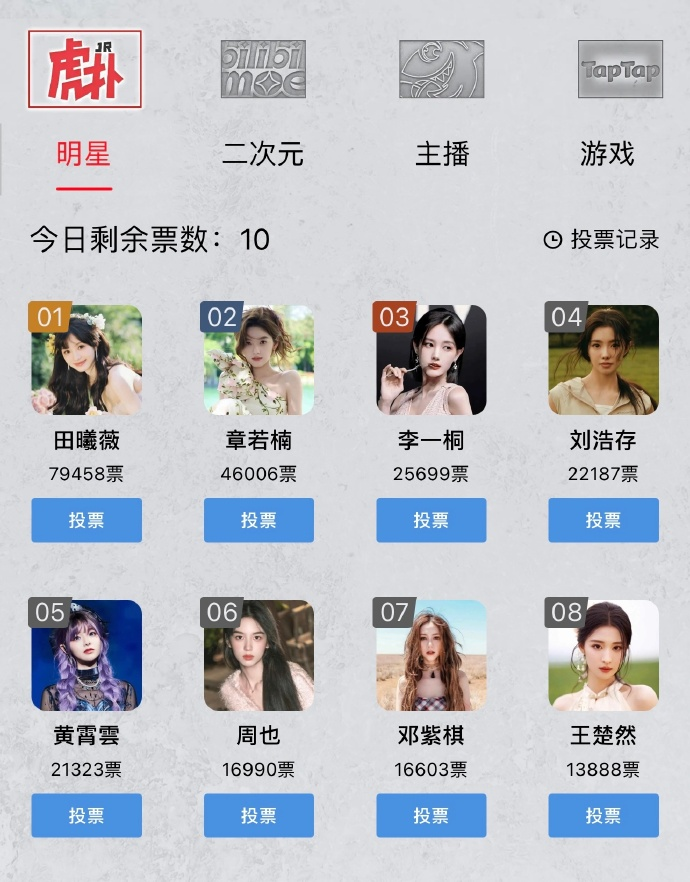Image resolution: width=690 pixels, height=882 pixels.
Task: Cast a vote for 王楚然
Action: 603,815
